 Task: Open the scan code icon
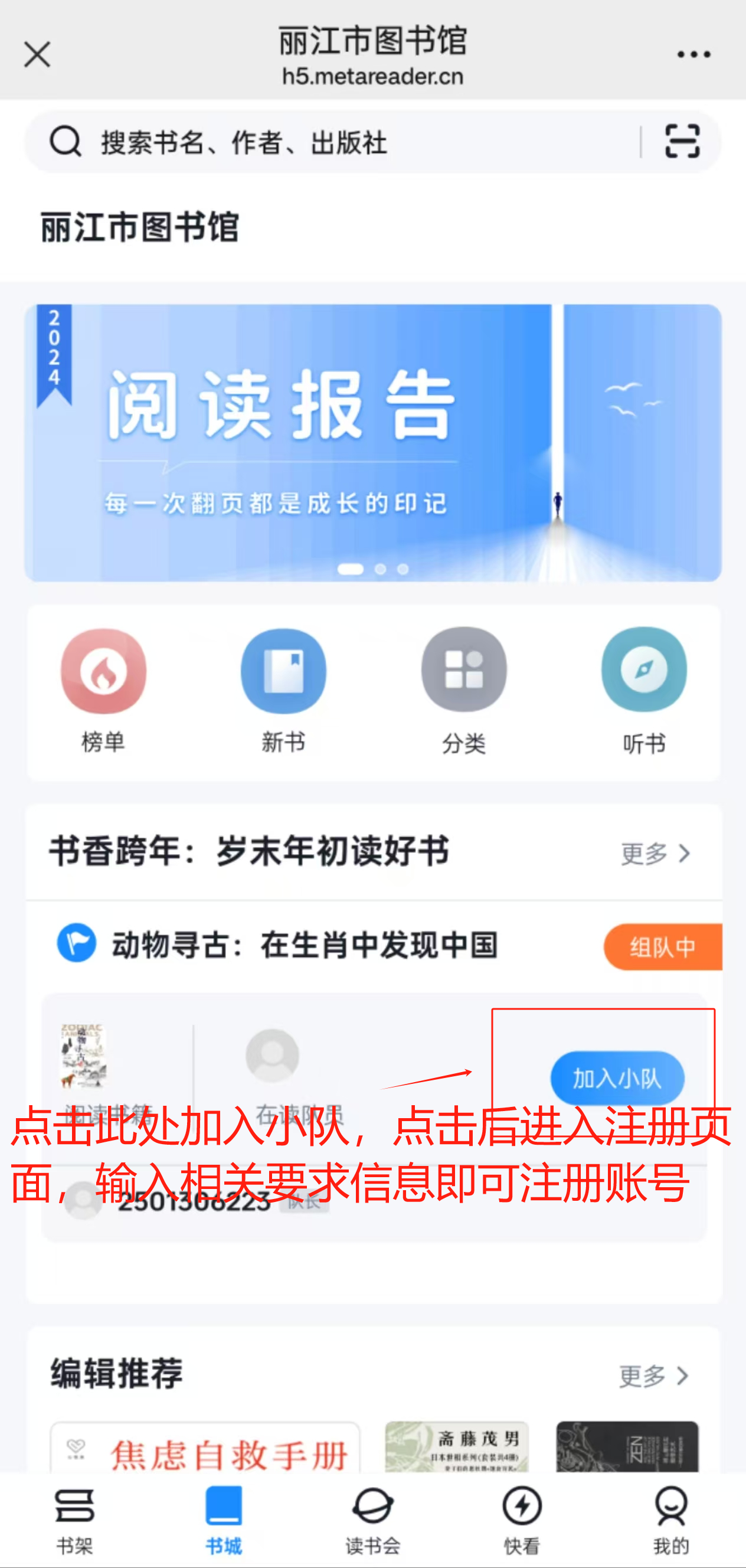[682, 141]
